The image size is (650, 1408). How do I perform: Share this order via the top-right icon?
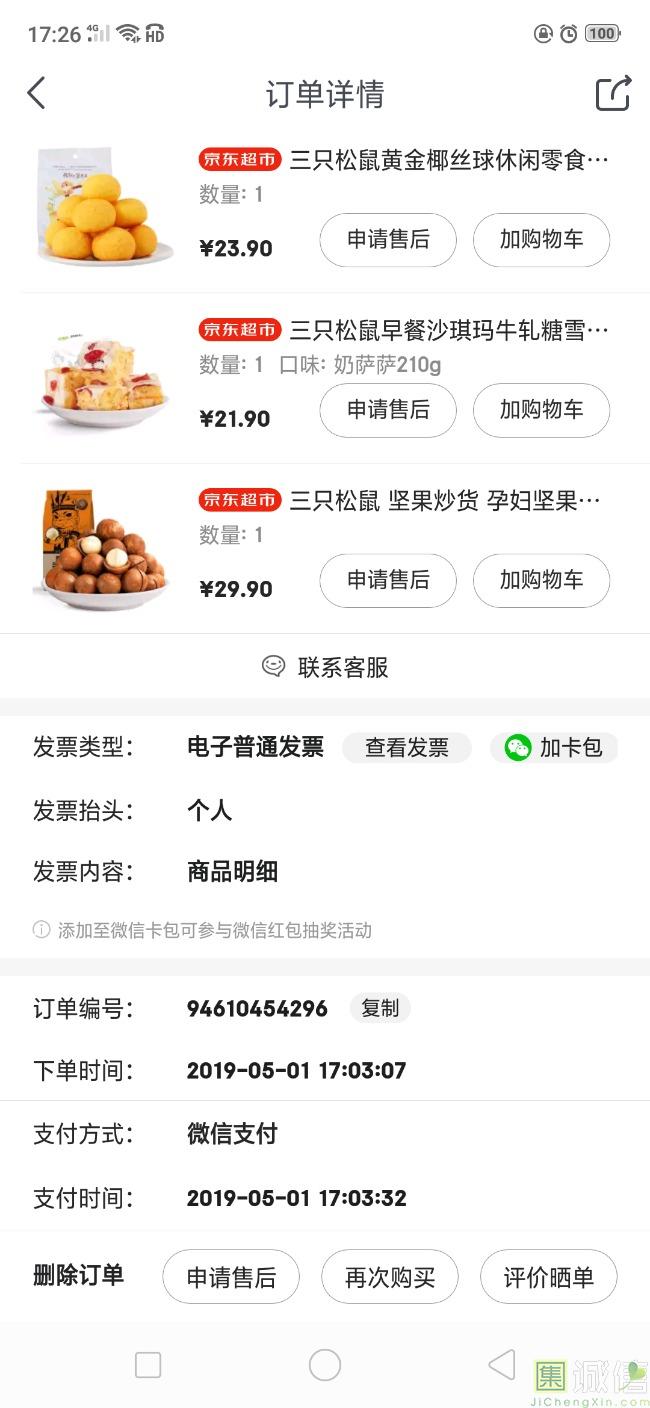(x=613, y=94)
